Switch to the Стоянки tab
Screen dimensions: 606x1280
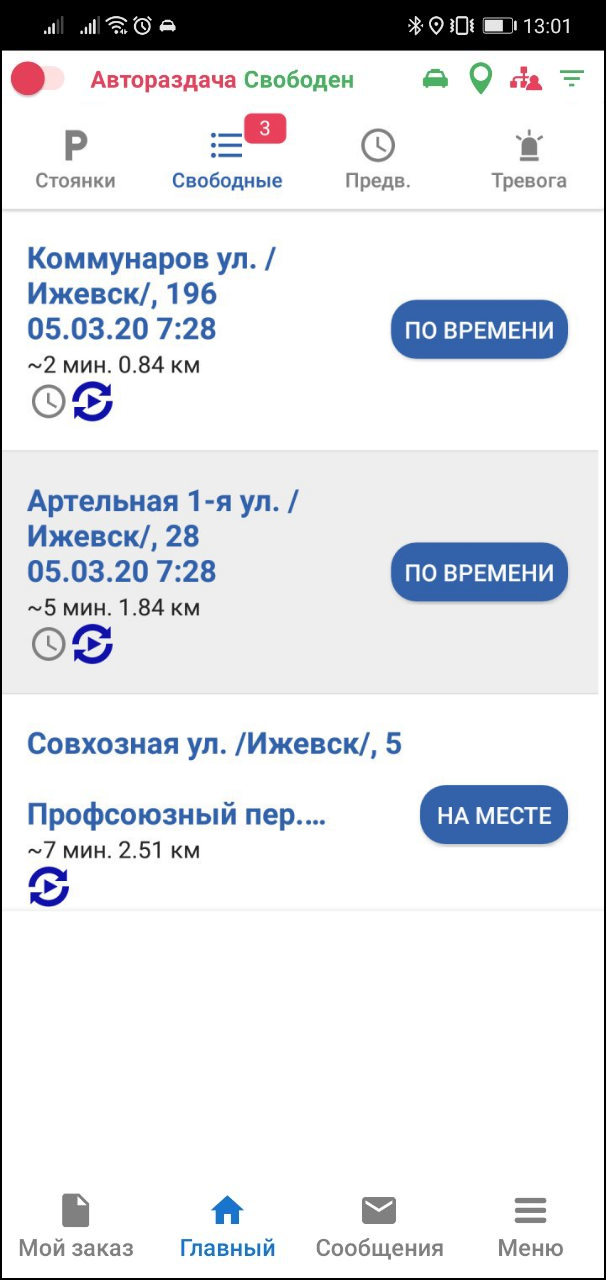pyautogui.click(x=75, y=160)
